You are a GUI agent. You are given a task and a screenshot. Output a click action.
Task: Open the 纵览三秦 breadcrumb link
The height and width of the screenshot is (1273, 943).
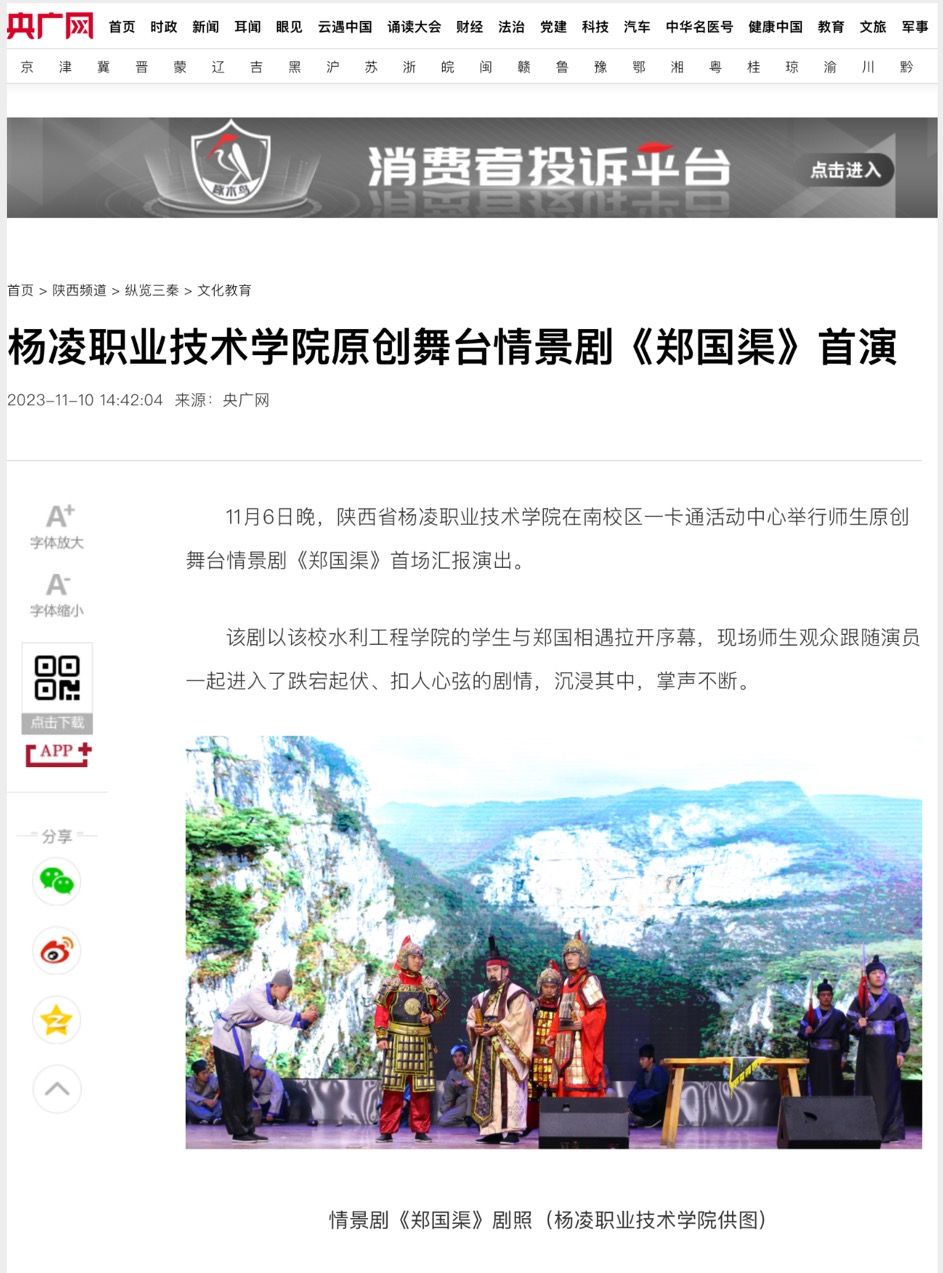pyautogui.click(x=152, y=290)
